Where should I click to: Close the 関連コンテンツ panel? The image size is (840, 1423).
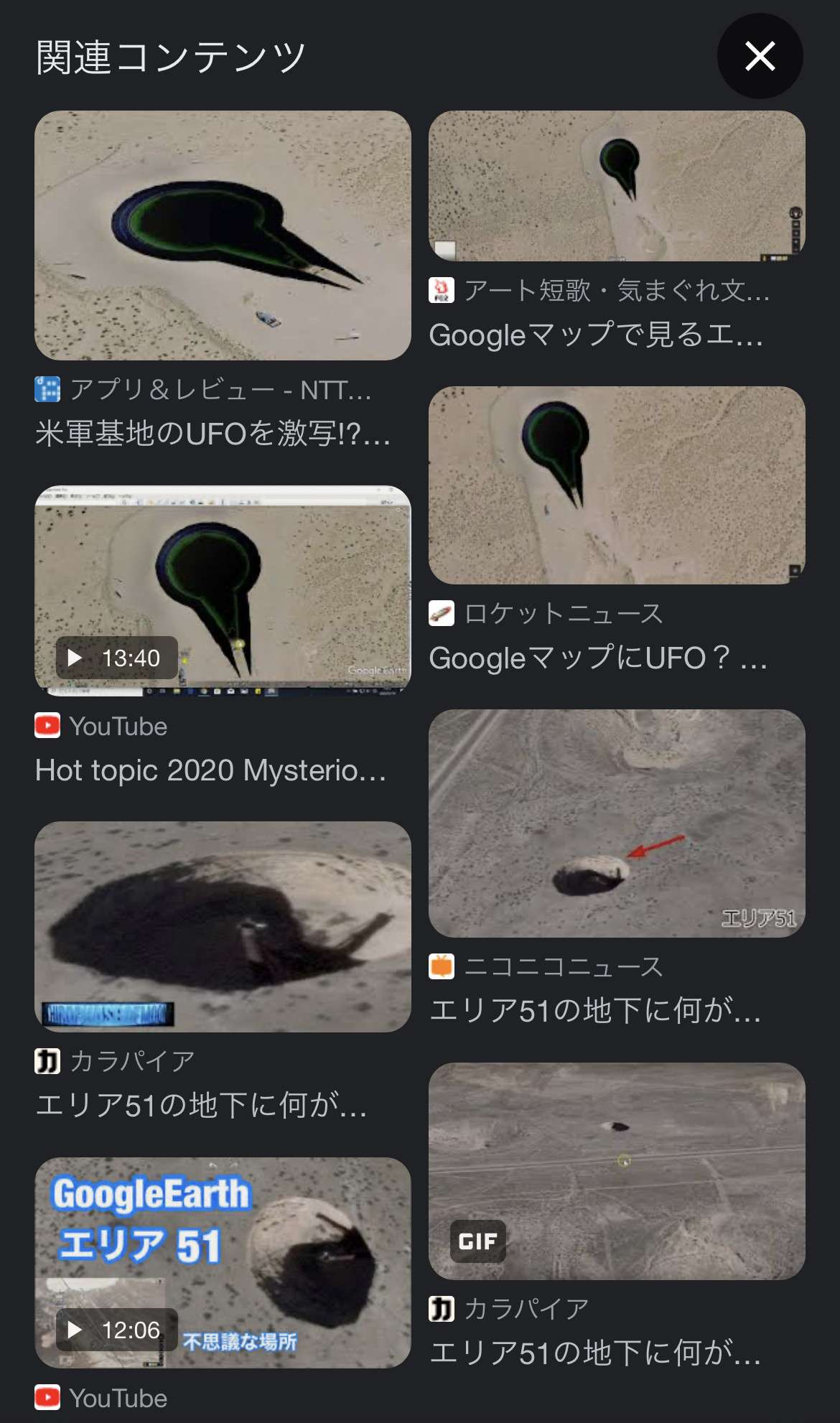point(760,56)
